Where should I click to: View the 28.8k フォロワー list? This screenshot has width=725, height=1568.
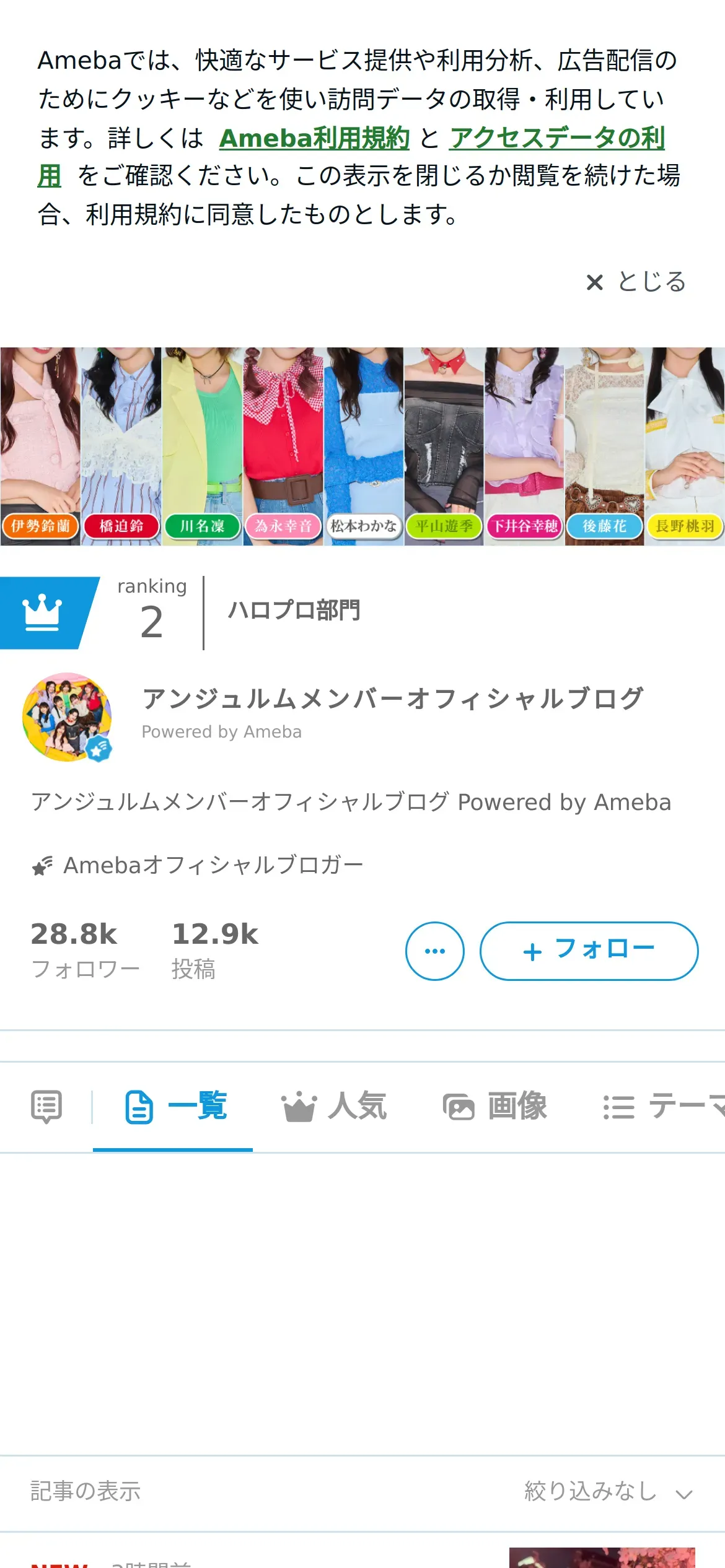[x=86, y=951]
